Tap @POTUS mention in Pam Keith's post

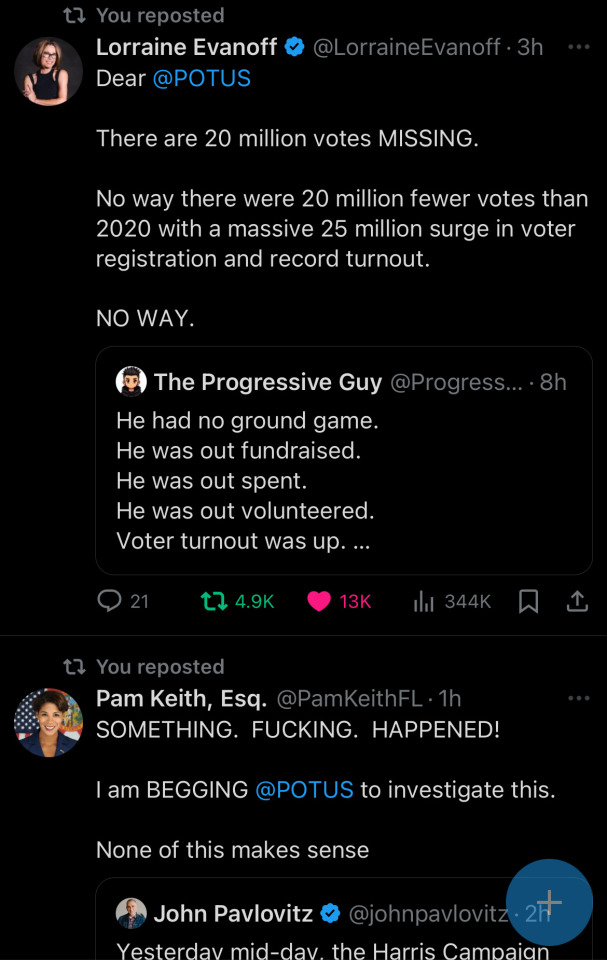tap(304, 789)
